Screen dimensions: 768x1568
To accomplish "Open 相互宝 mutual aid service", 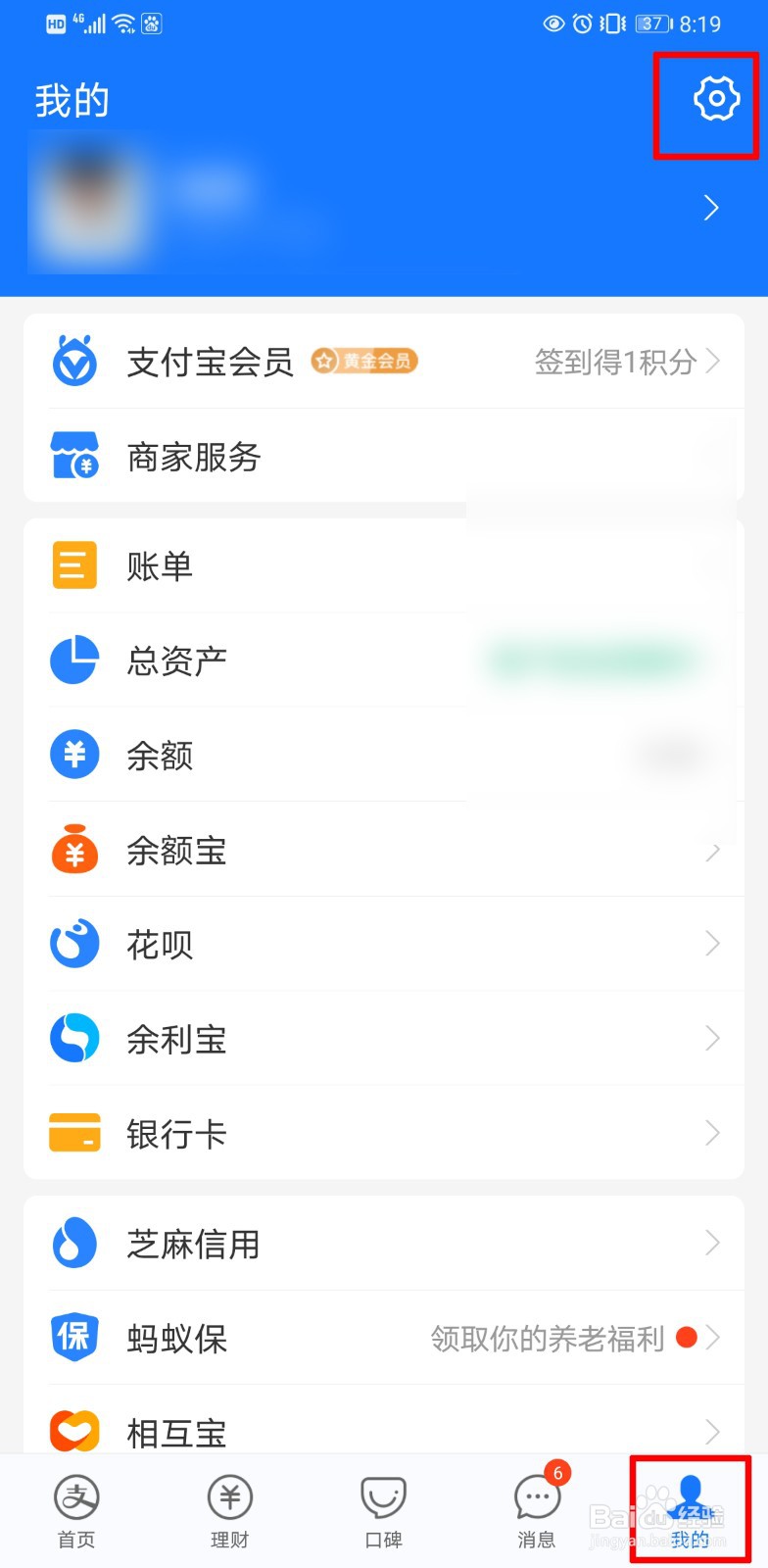I will click(x=176, y=1431).
